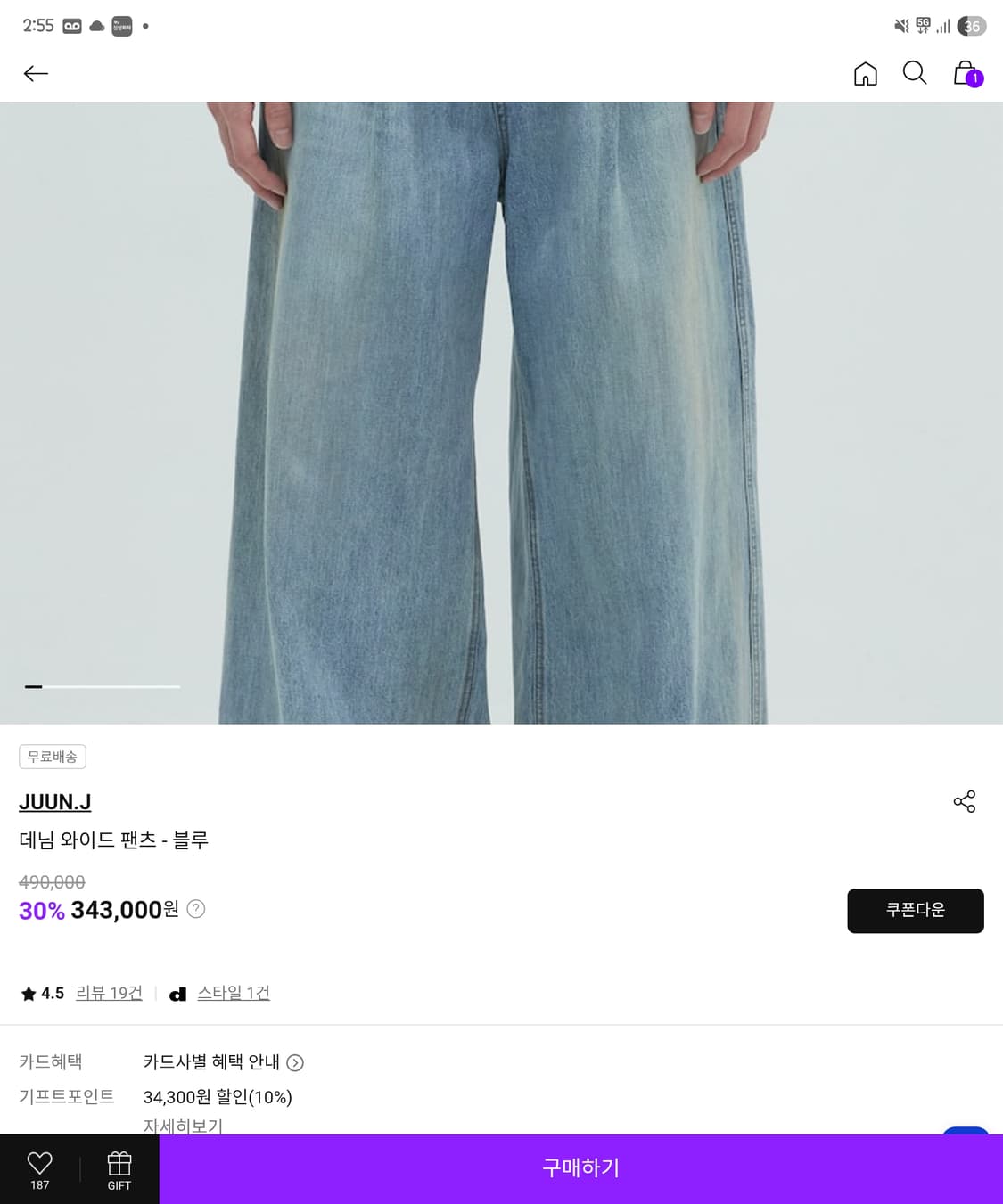
Task: Expand 자세히보기 under gift points
Action: (184, 1126)
